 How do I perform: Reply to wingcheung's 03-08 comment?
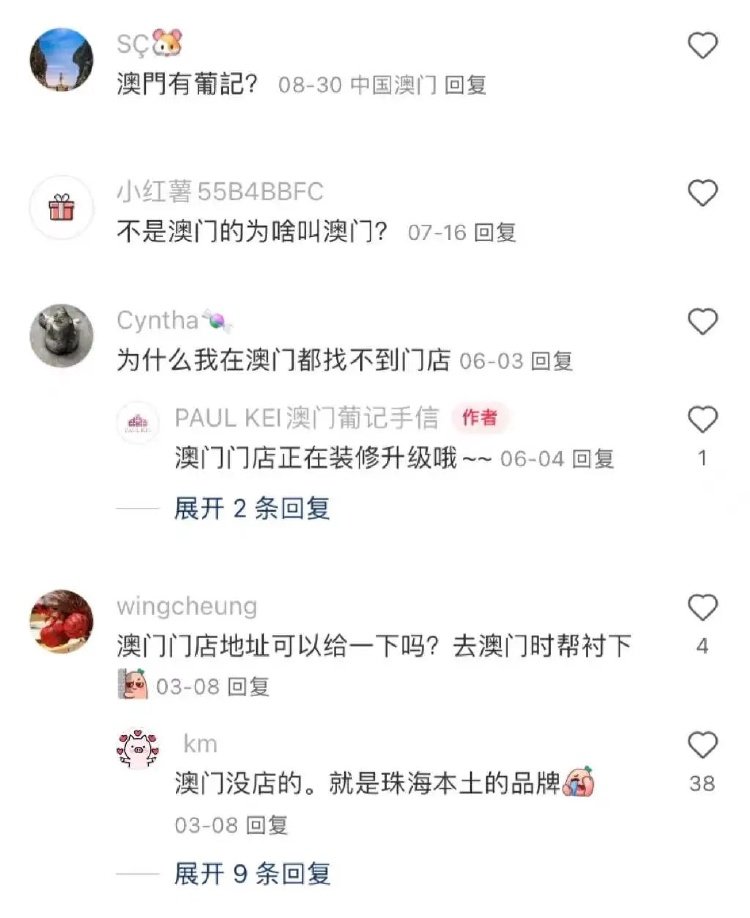(x=248, y=687)
